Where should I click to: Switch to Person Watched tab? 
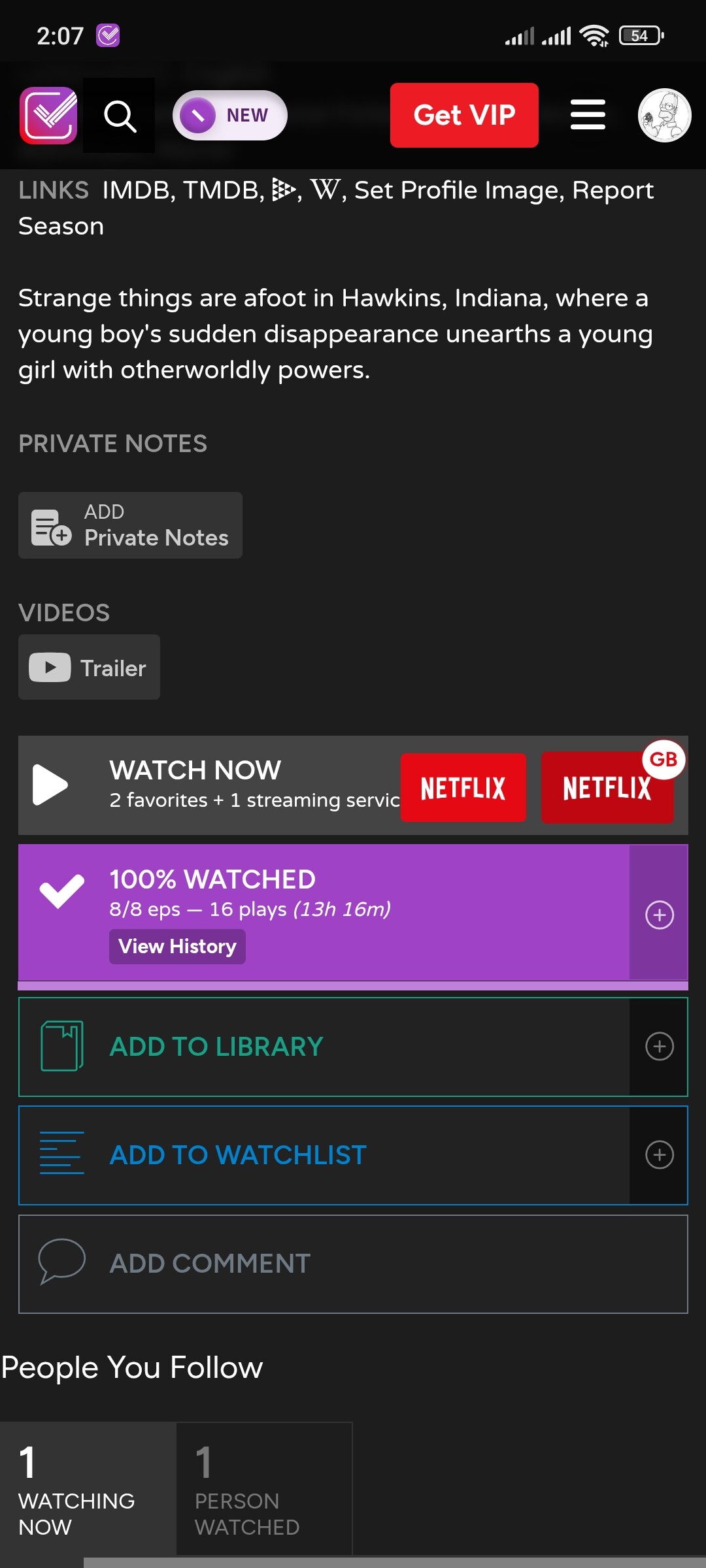(x=264, y=1490)
